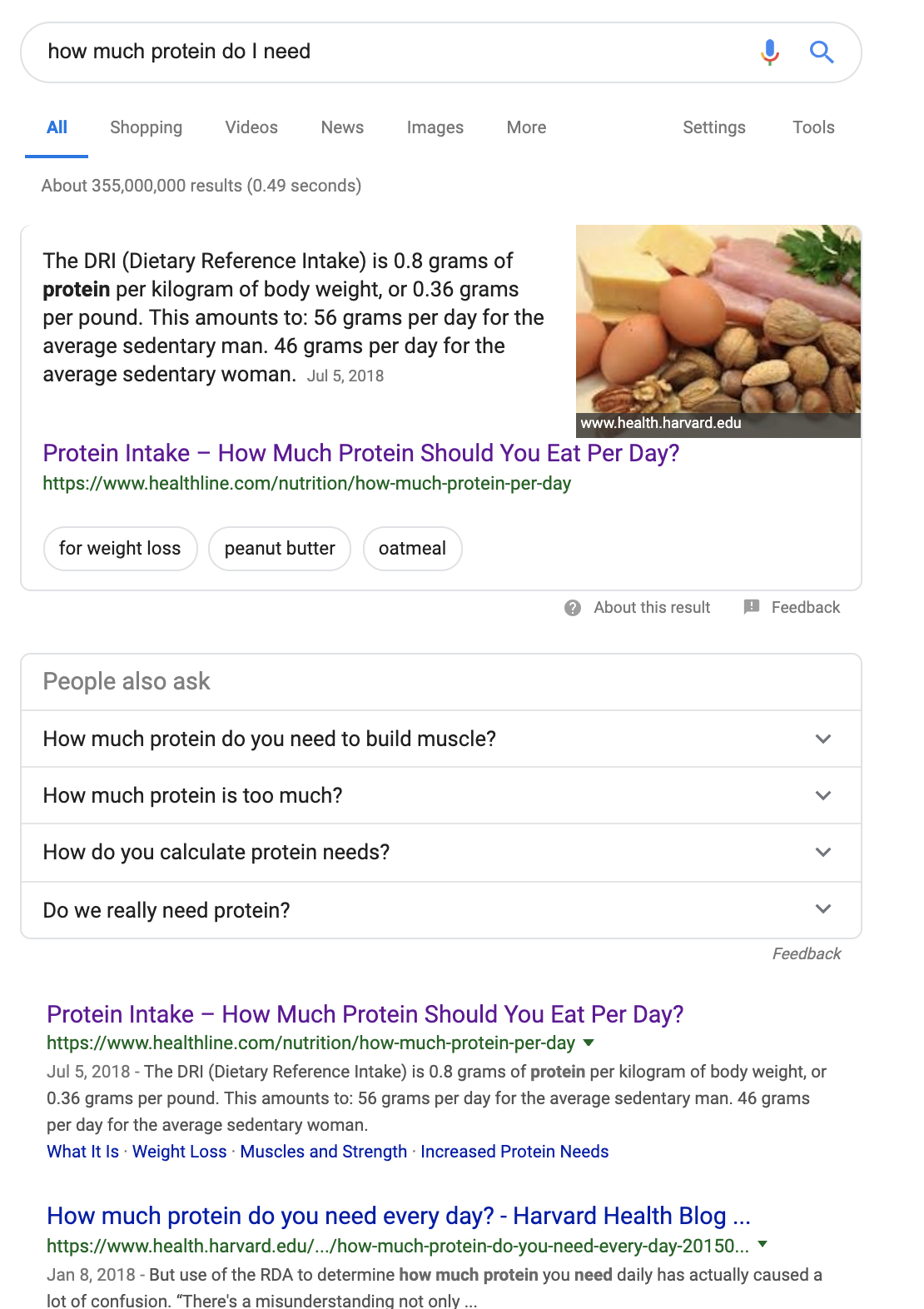This screenshot has width=924, height=1309.
Task: Select the 'for weight loss' chip
Action: tap(120, 549)
